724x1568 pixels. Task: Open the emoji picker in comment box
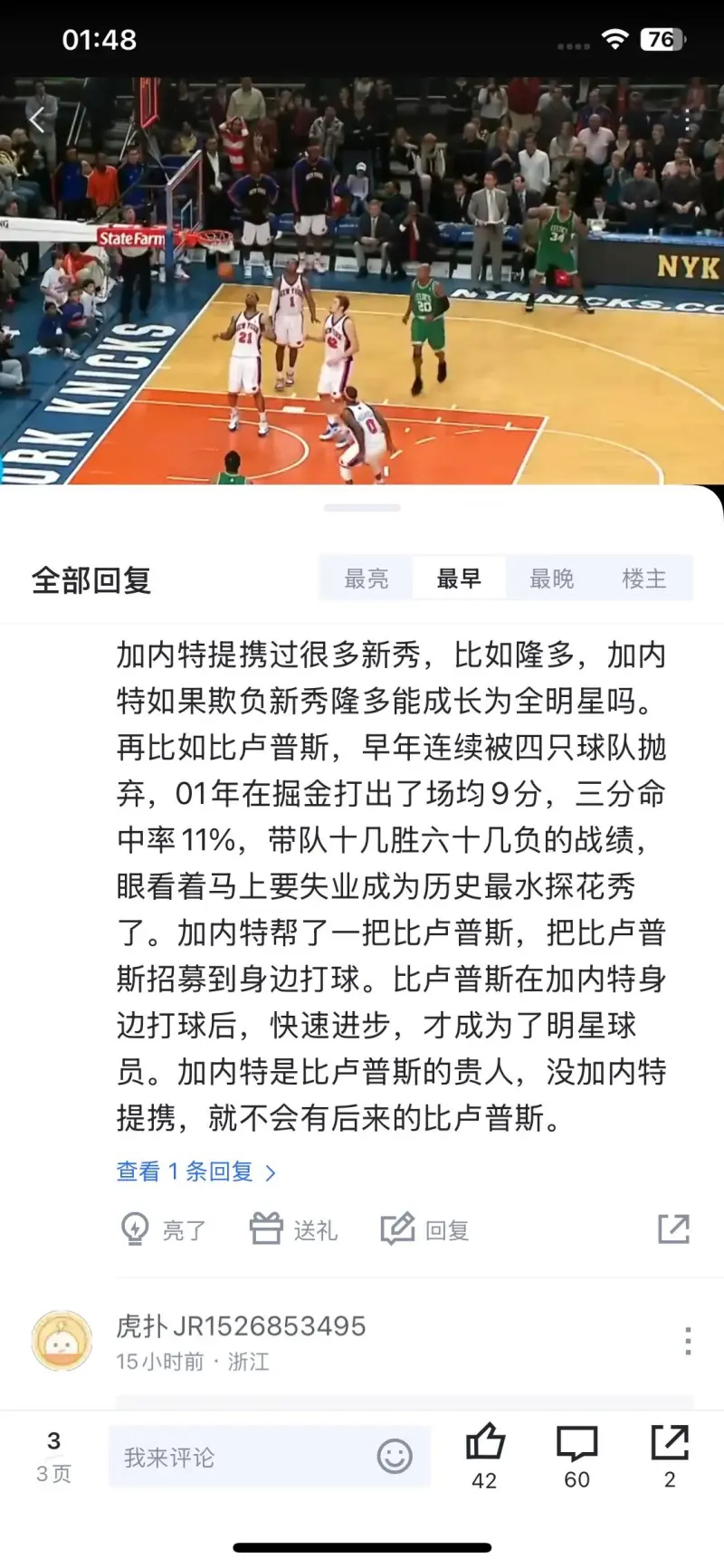[395, 1457]
